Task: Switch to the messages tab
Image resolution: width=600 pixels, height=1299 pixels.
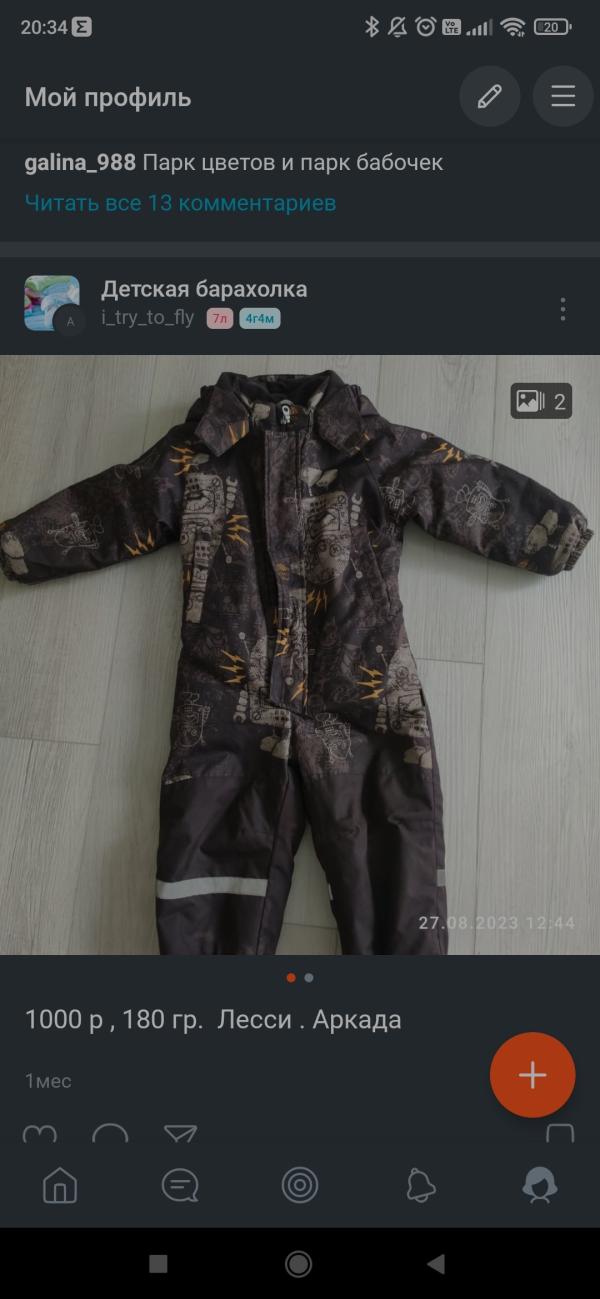Action: click(180, 1186)
